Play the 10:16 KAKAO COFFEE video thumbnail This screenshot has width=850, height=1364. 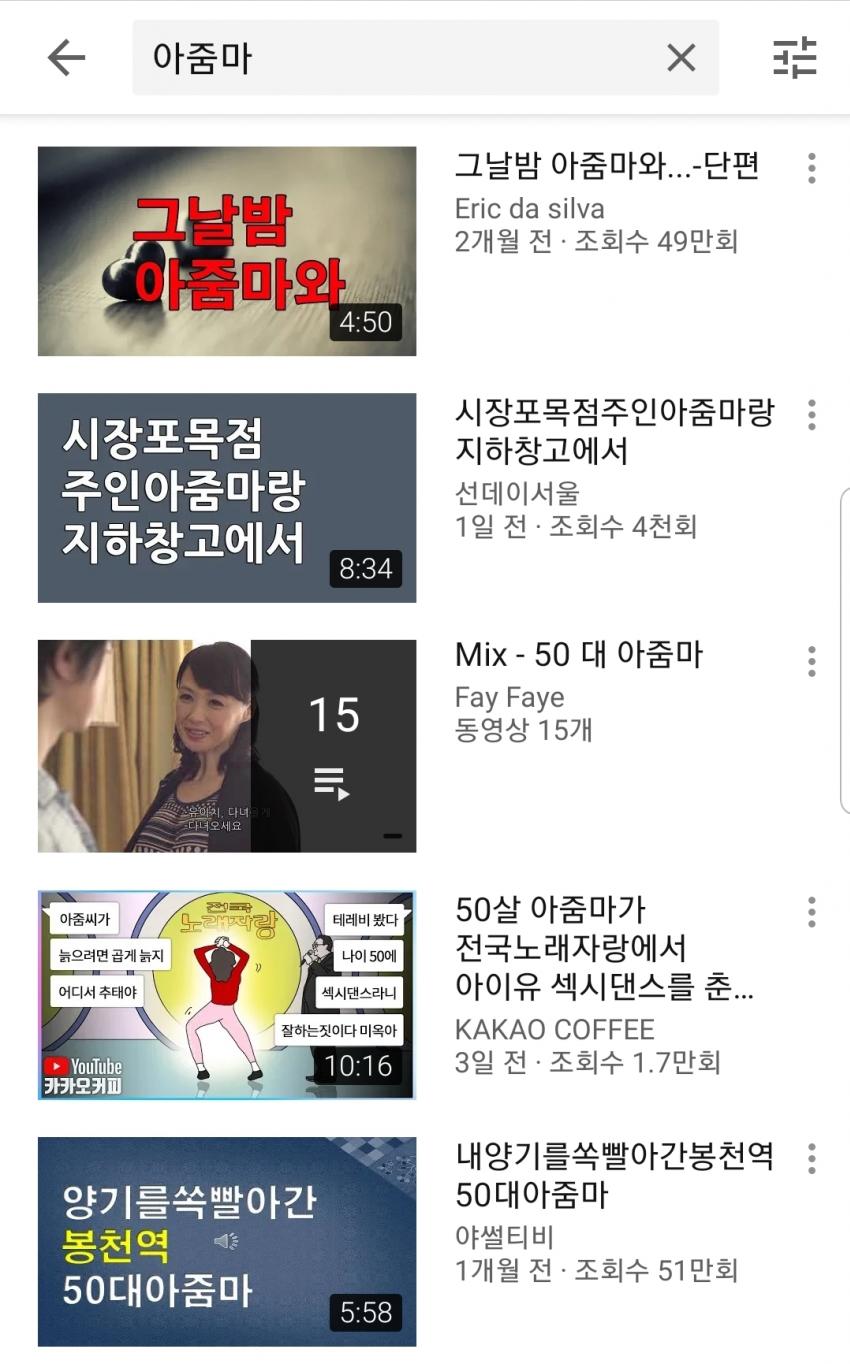(x=227, y=995)
